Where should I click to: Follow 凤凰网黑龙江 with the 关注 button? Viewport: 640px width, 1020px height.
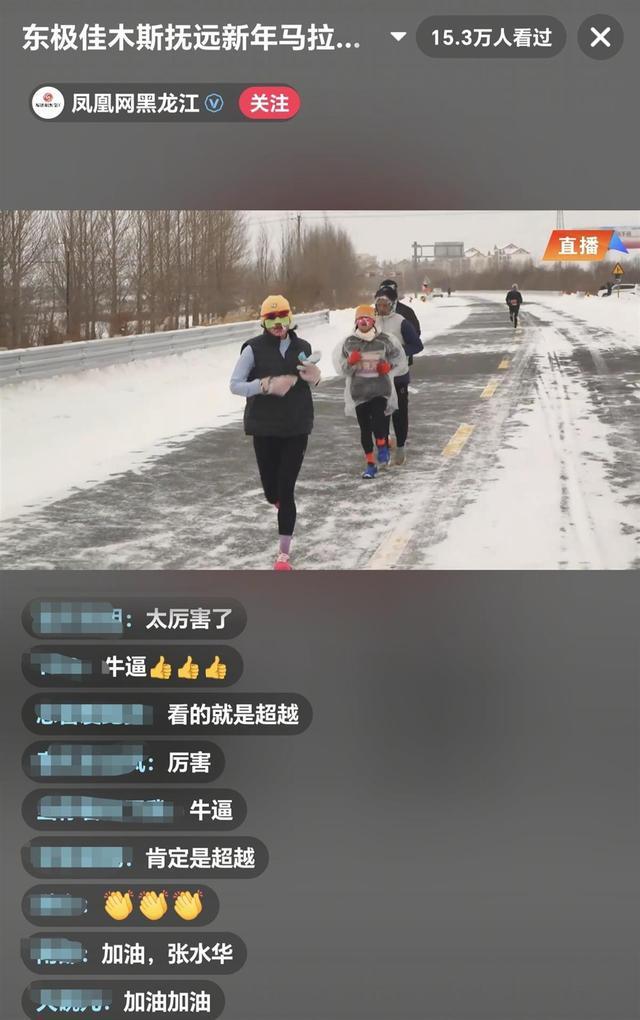click(269, 103)
